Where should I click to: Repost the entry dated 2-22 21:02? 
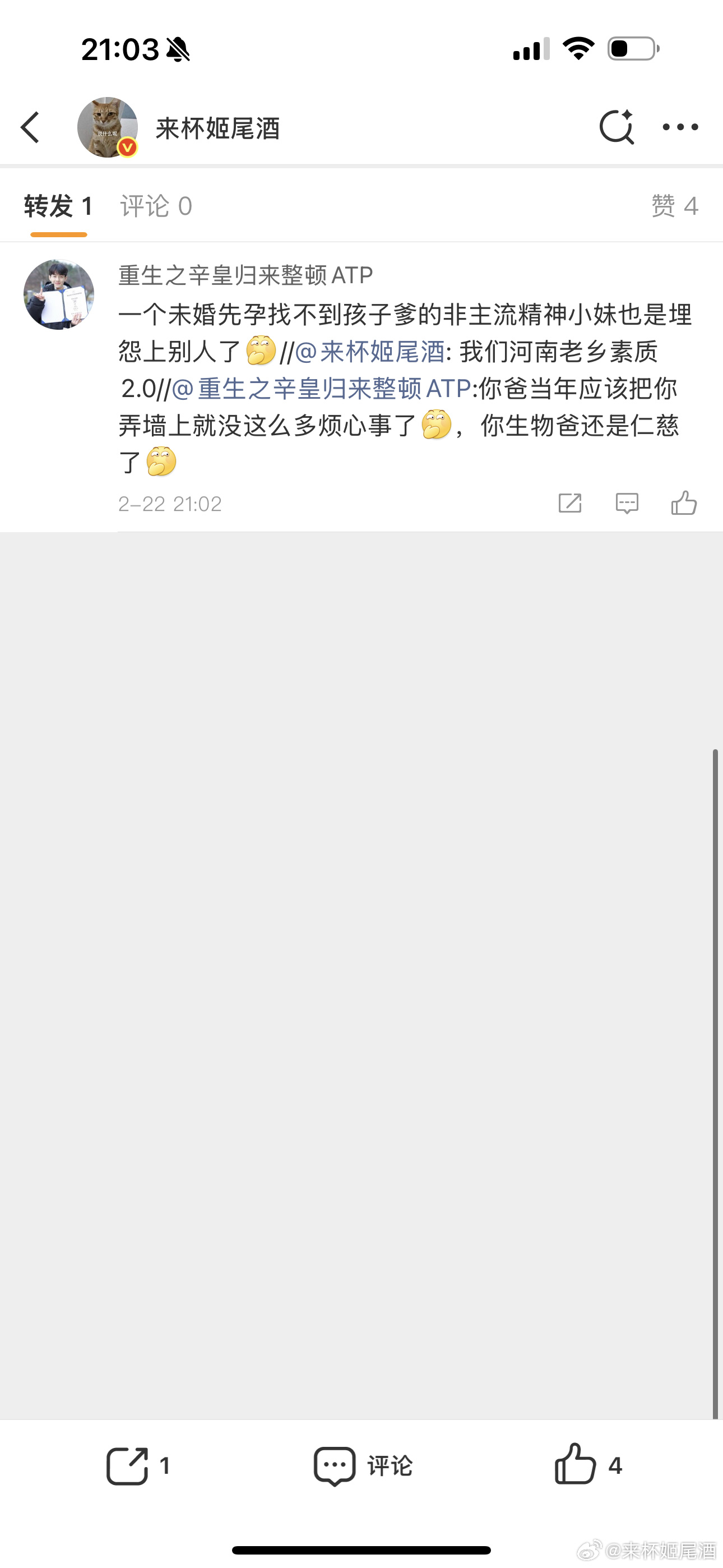[569, 504]
